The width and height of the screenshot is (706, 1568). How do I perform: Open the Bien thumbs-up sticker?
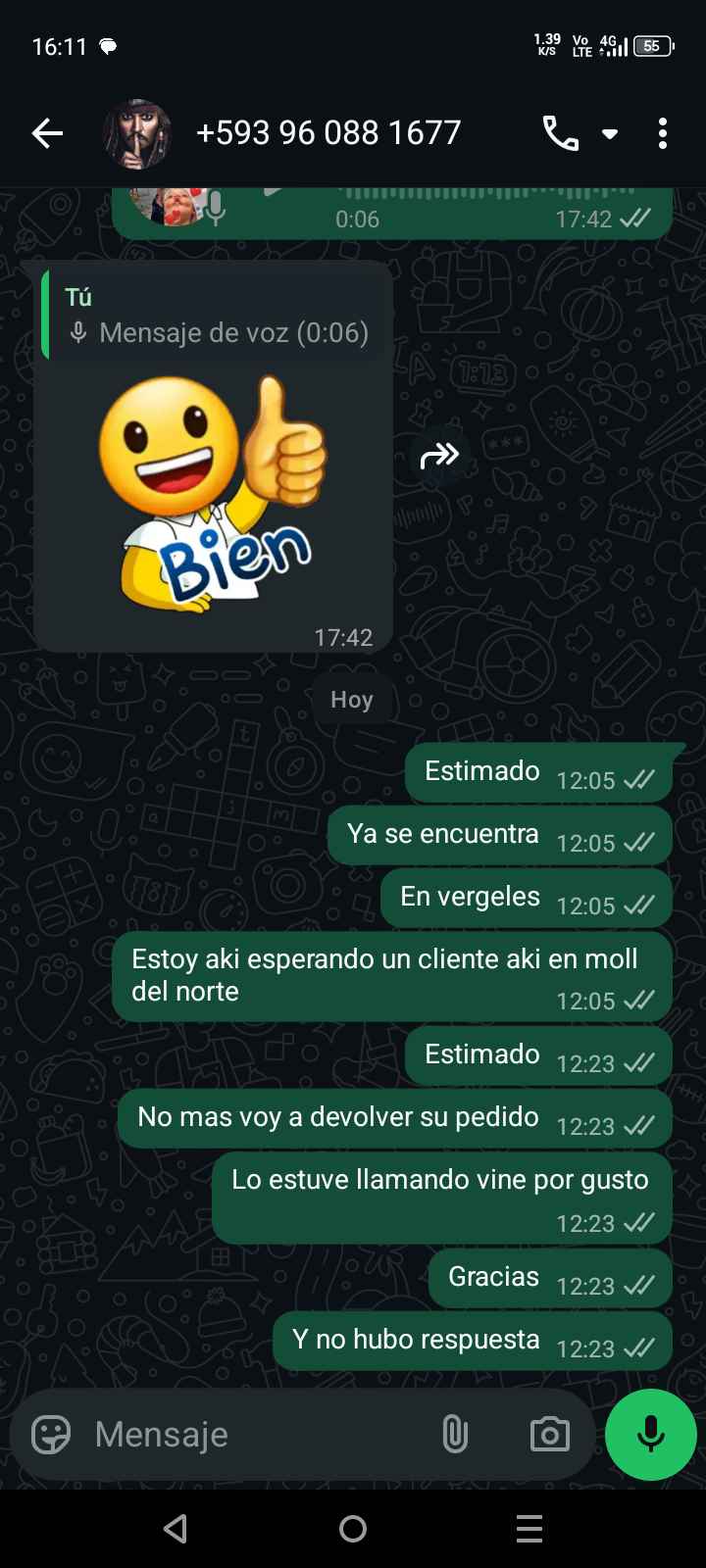coord(214,495)
